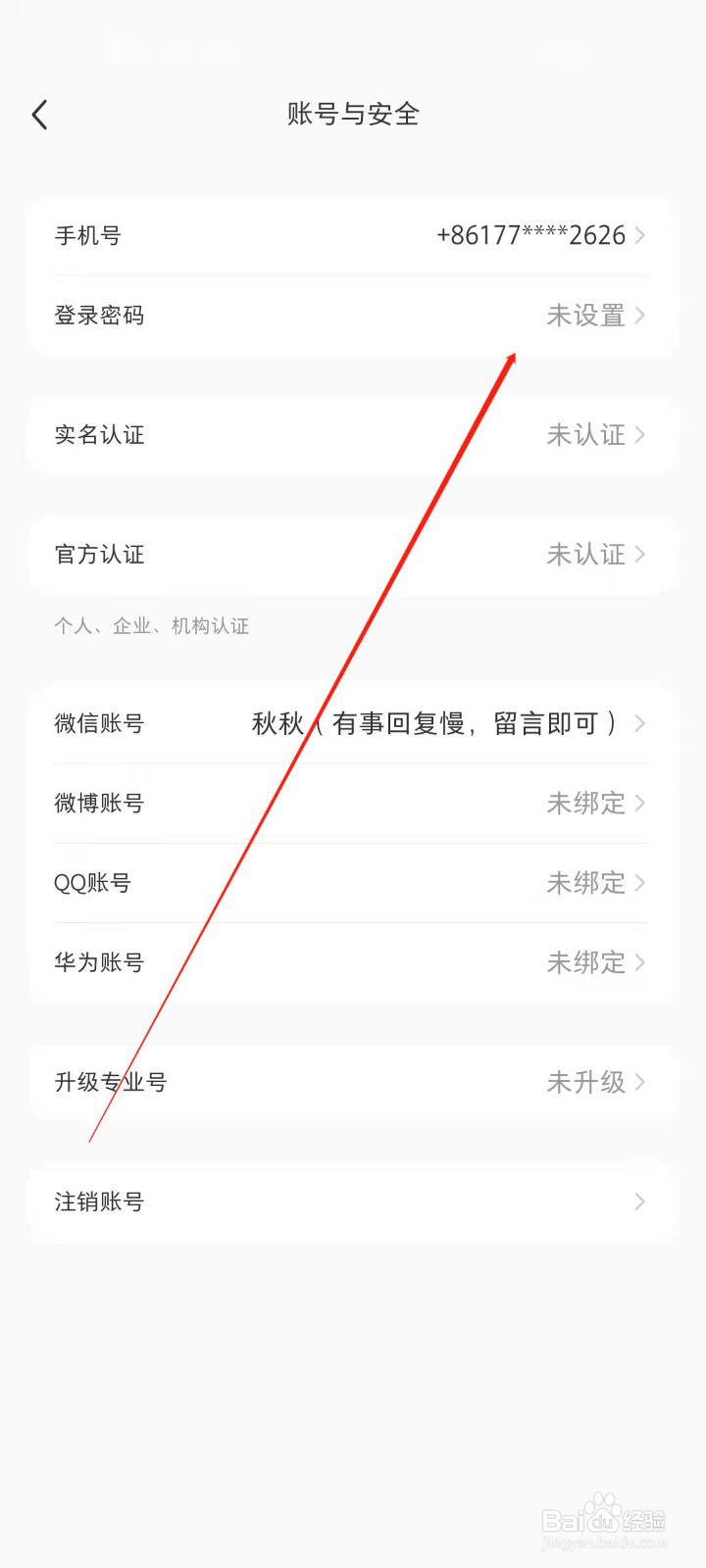
Task: Expand the 华为账号 row chevron
Action: click(x=638, y=963)
